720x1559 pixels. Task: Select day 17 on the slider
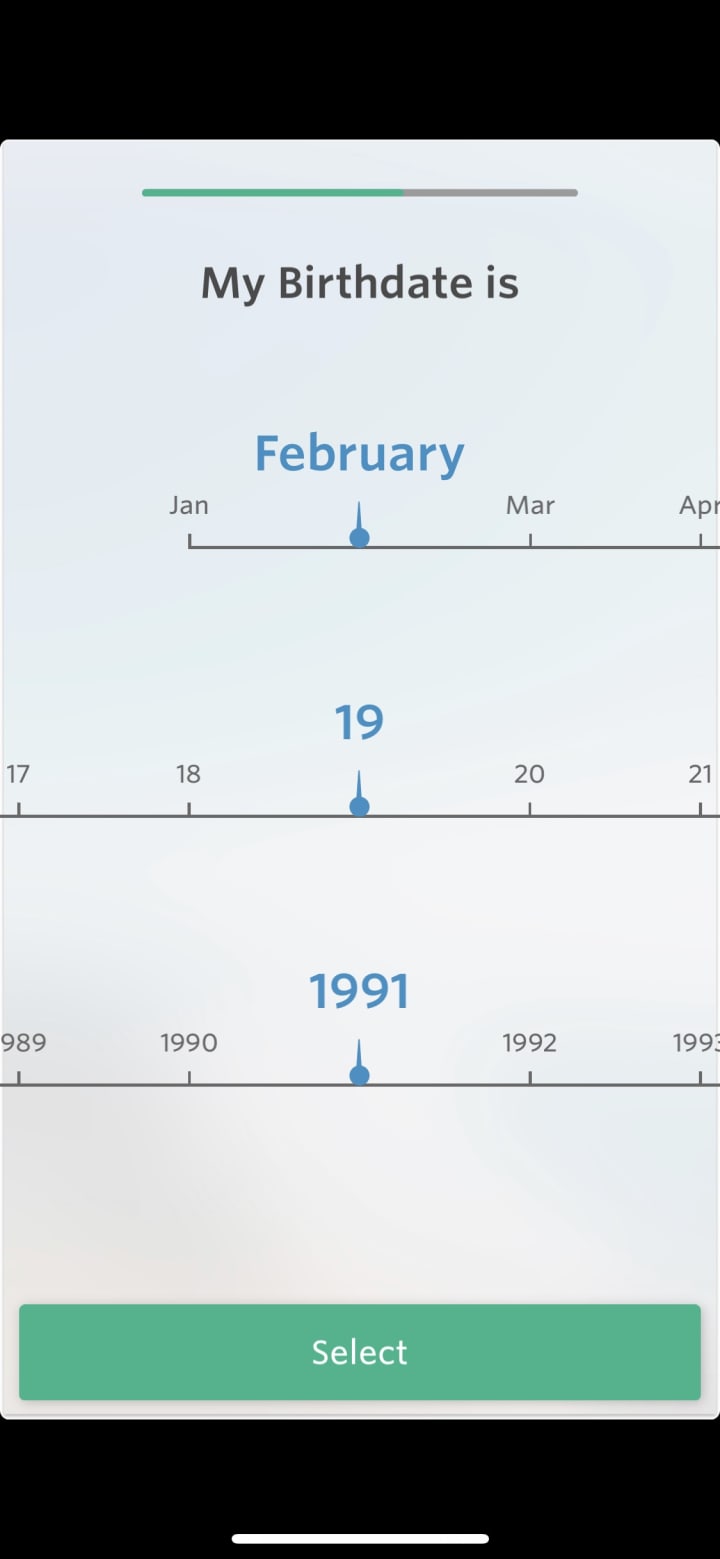18,773
